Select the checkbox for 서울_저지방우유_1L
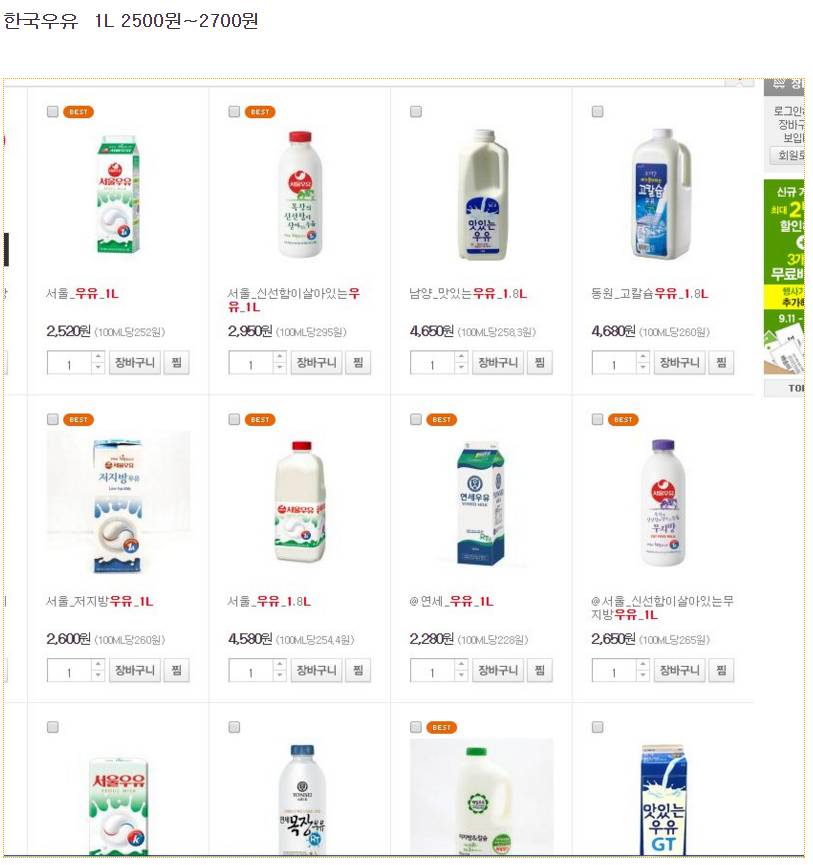813x865 pixels. coord(52,420)
